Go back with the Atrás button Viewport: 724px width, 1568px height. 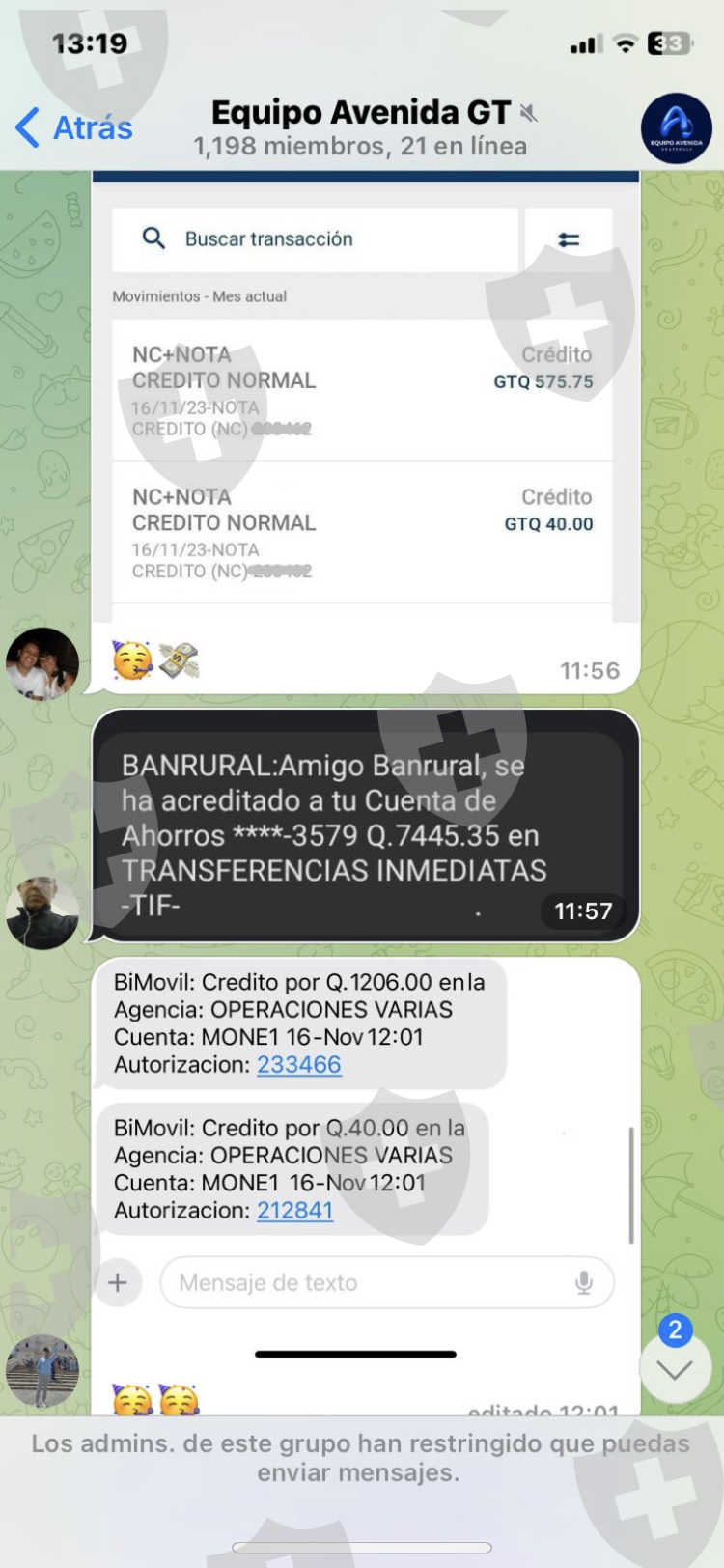tap(74, 127)
